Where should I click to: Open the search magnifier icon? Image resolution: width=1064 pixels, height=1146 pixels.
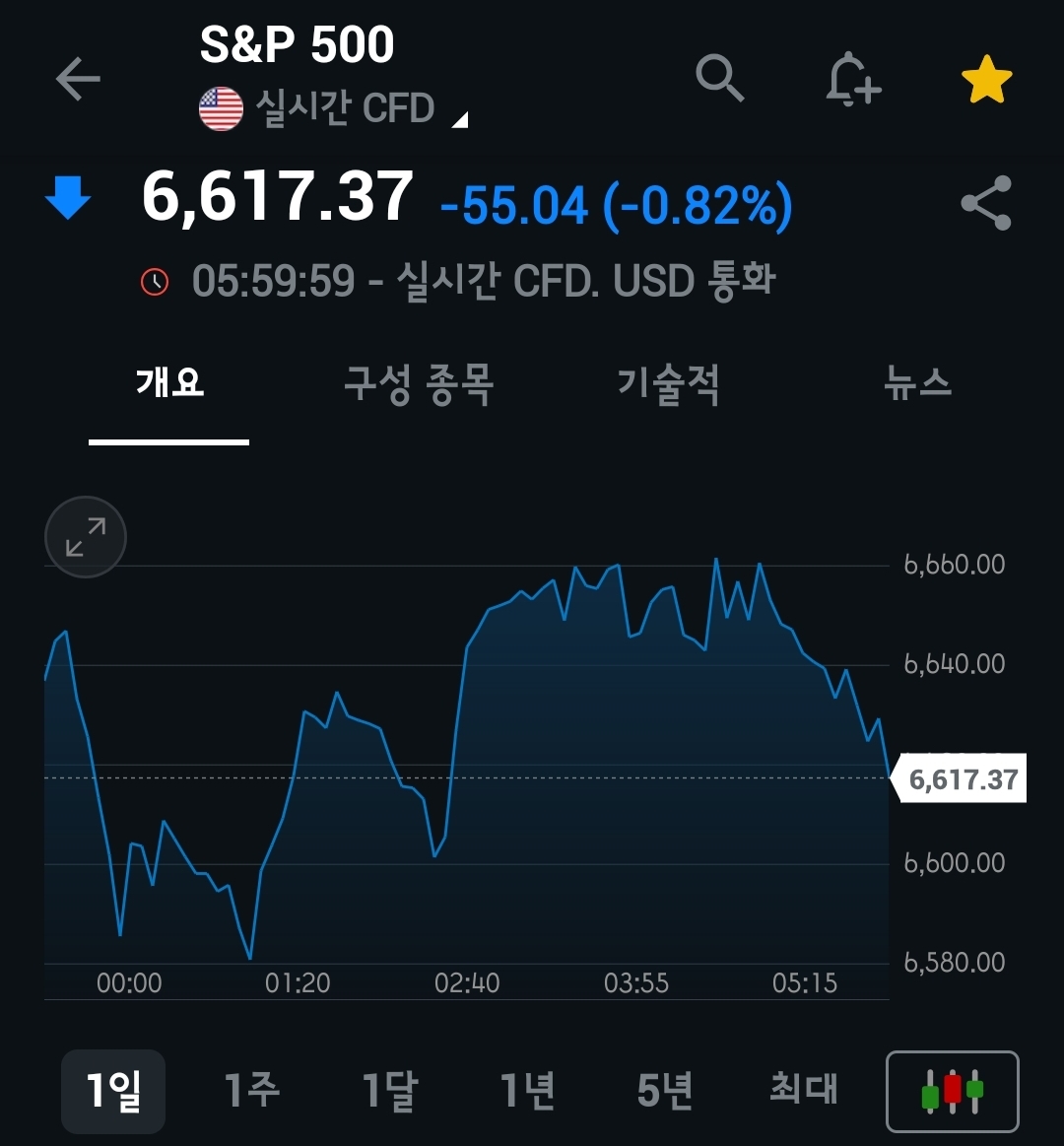[719, 78]
